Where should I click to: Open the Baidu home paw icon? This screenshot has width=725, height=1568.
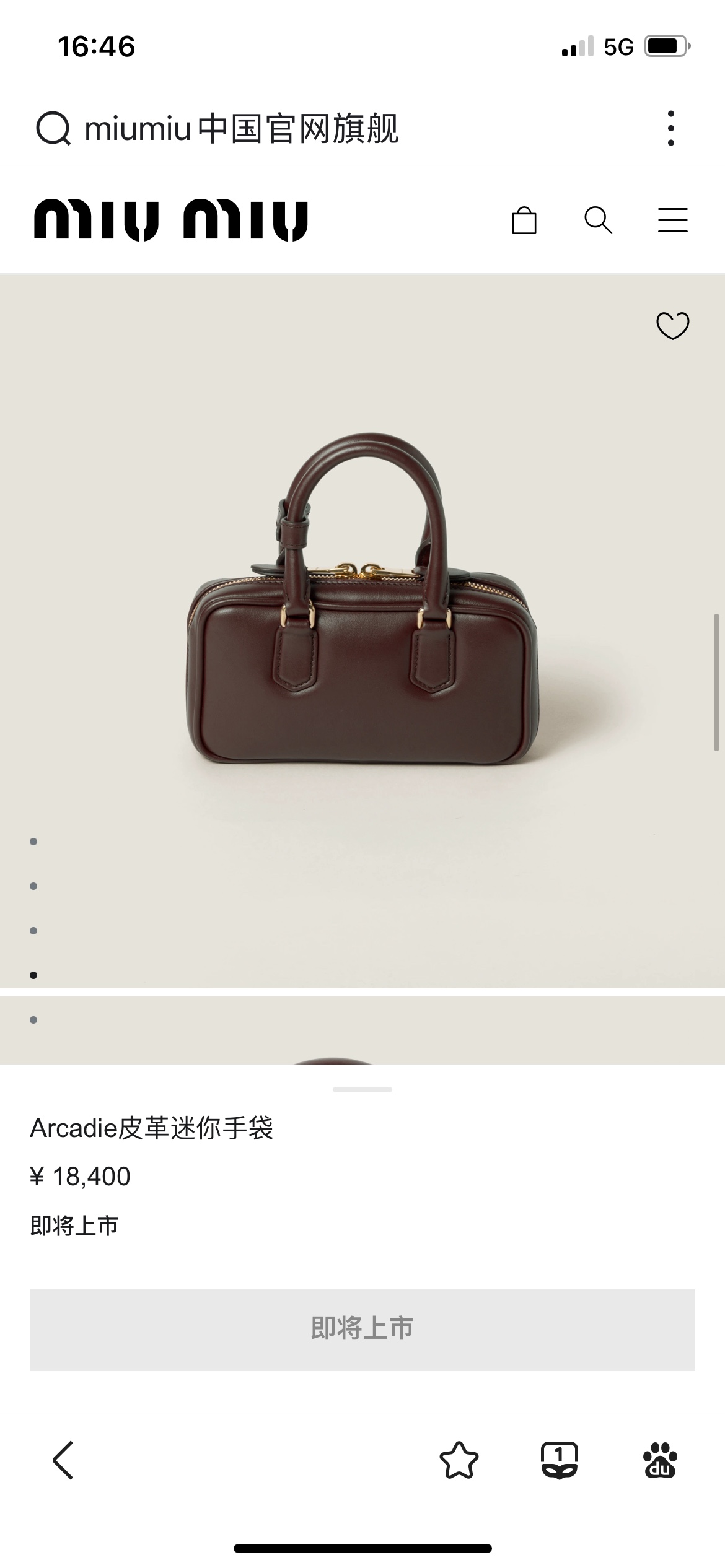tap(660, 1460)
